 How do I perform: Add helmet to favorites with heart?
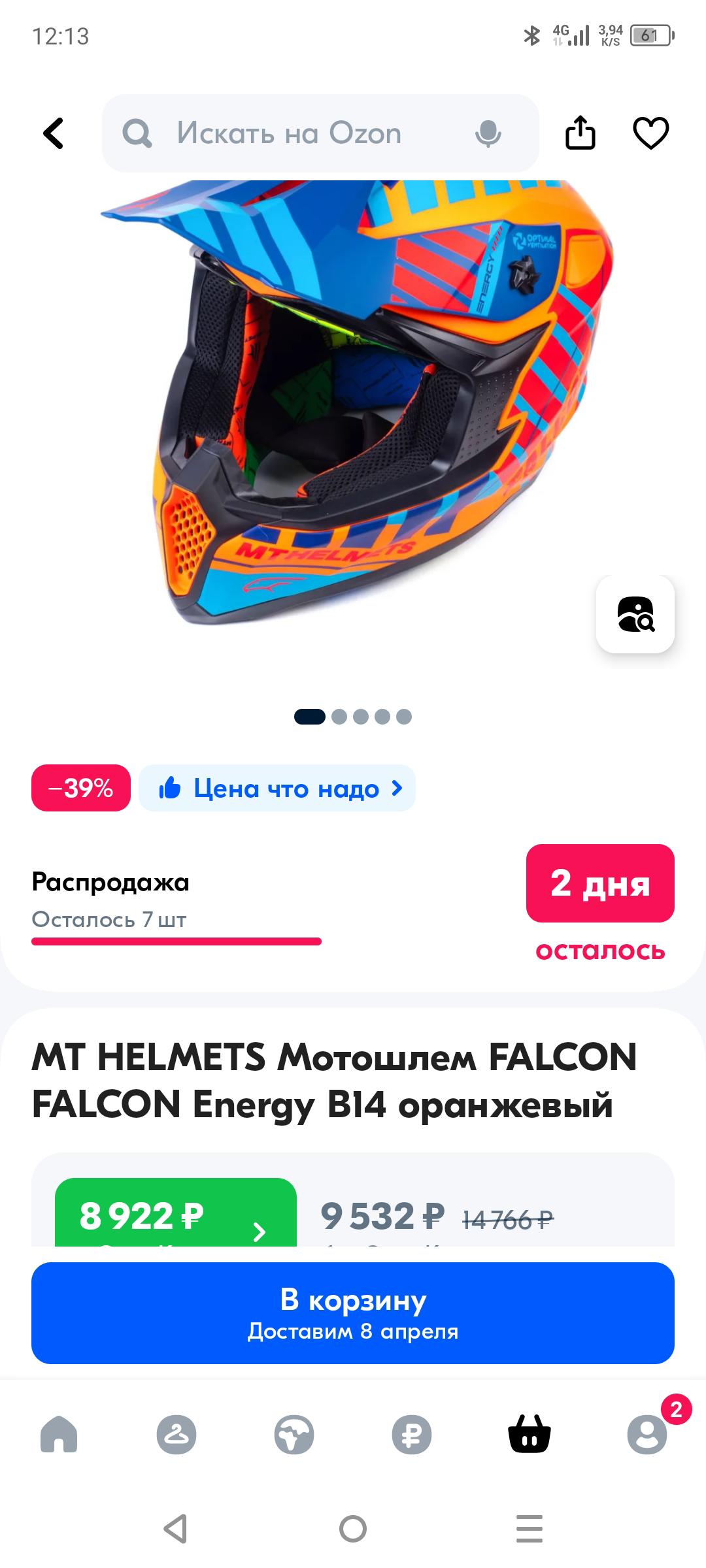650,133
